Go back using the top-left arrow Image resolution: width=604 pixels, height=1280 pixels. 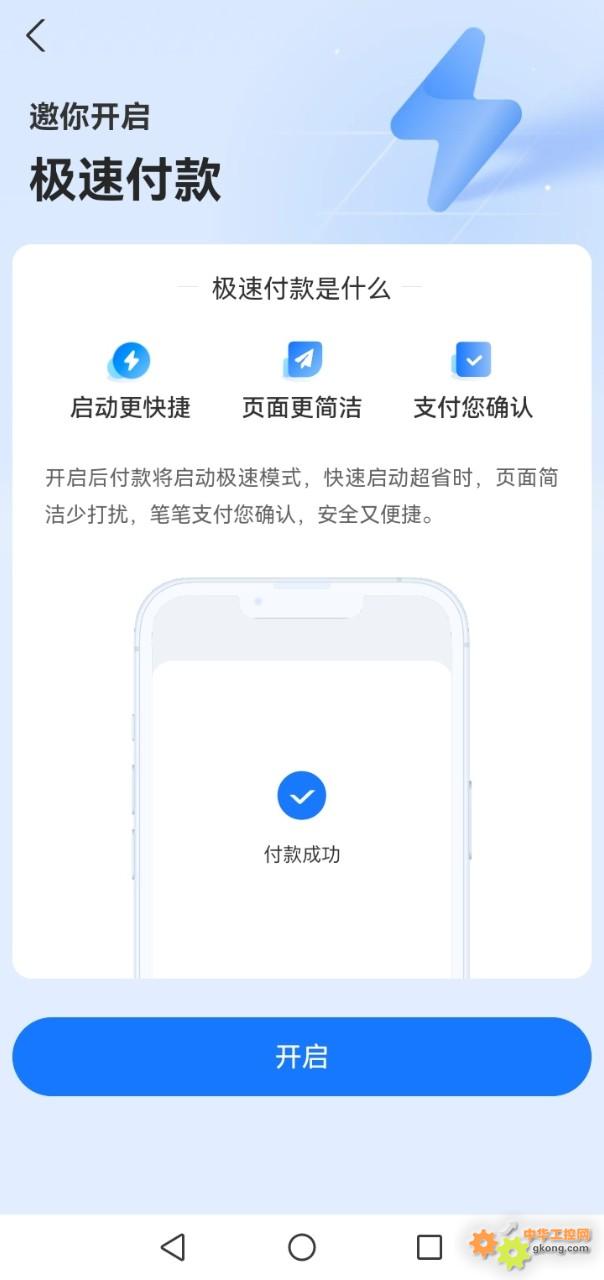coord(36,36)
